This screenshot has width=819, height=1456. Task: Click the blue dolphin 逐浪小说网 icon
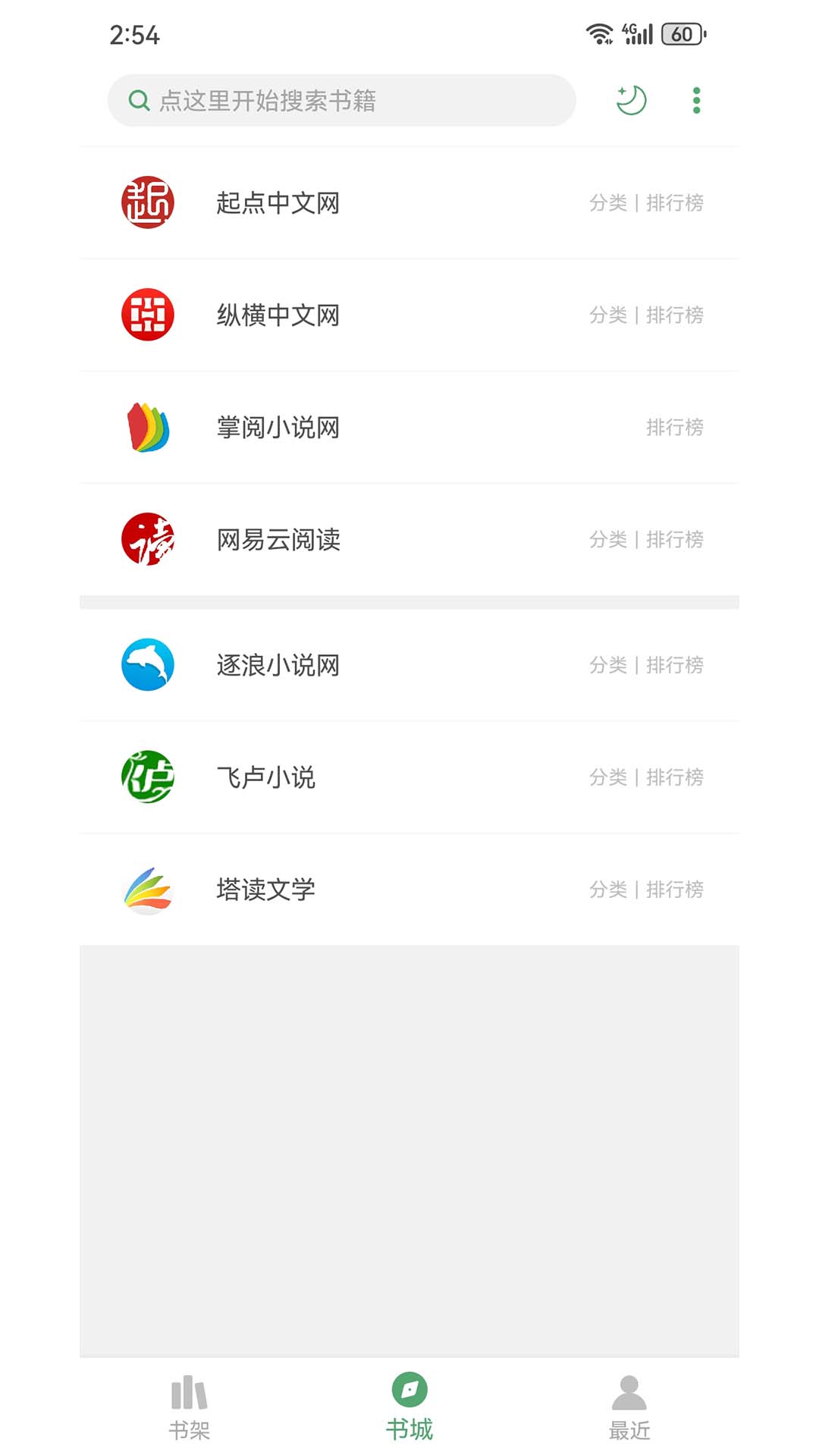[x=147, y=665]
